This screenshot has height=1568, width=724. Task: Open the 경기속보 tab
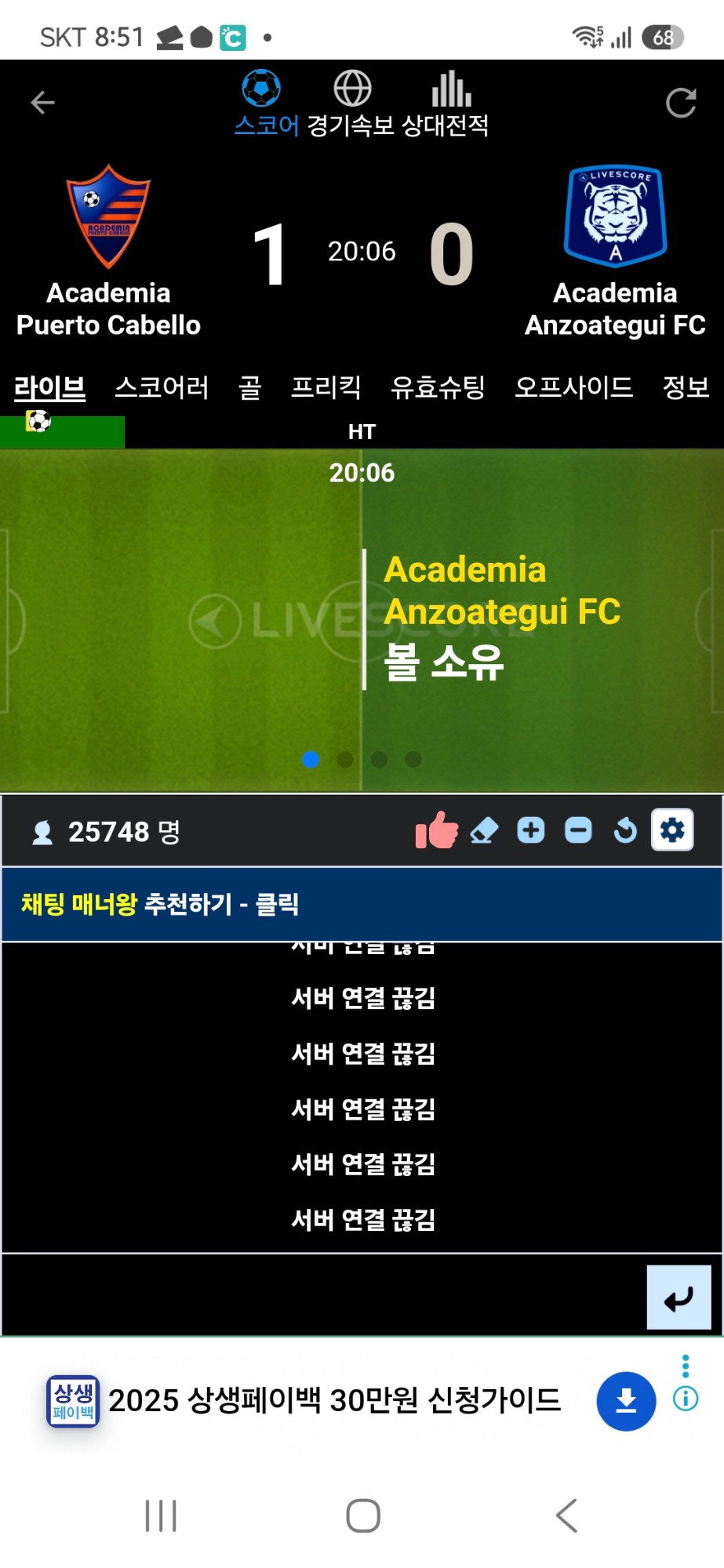point(351,103)
